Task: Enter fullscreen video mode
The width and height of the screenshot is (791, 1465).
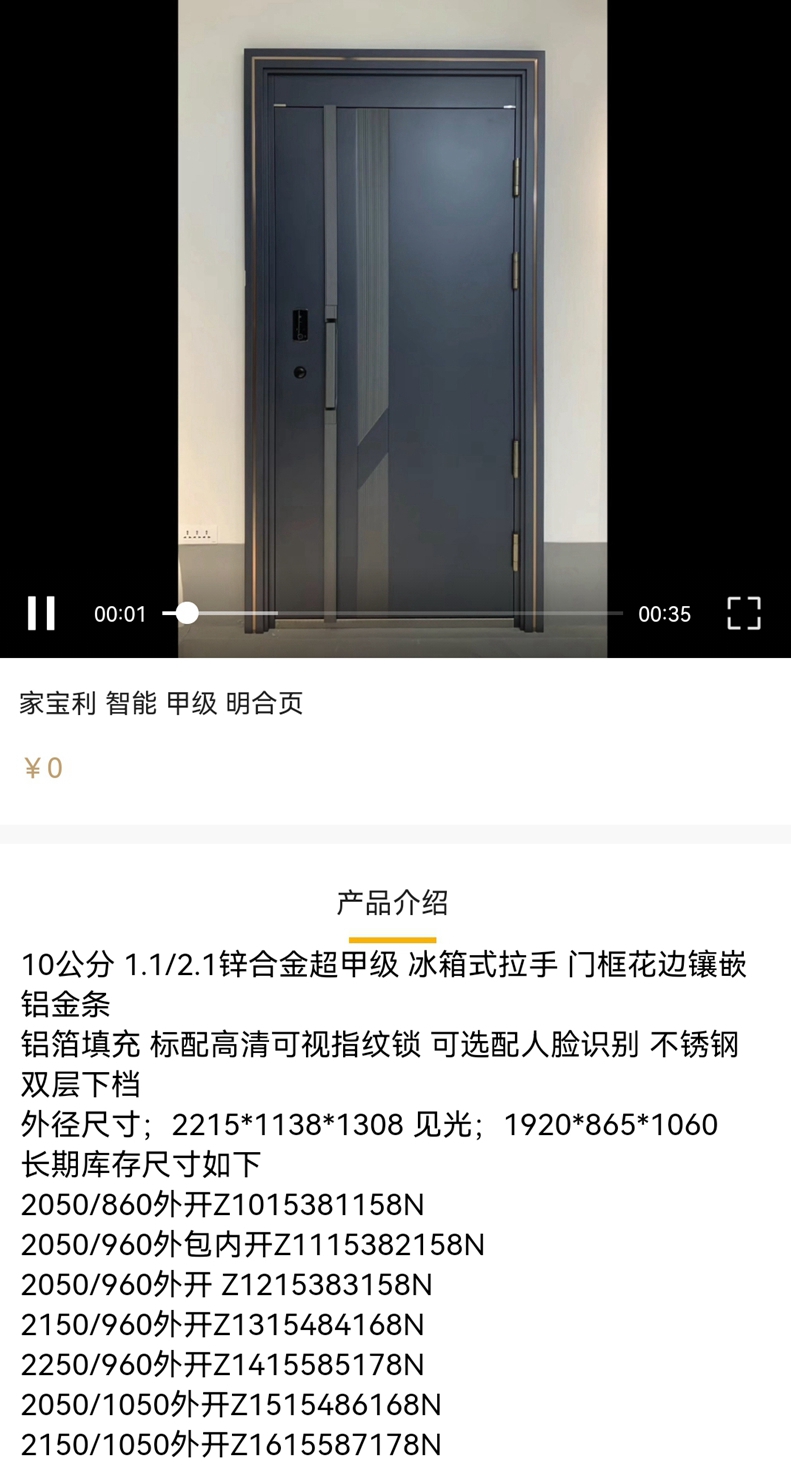Action: tap(743, 613)
